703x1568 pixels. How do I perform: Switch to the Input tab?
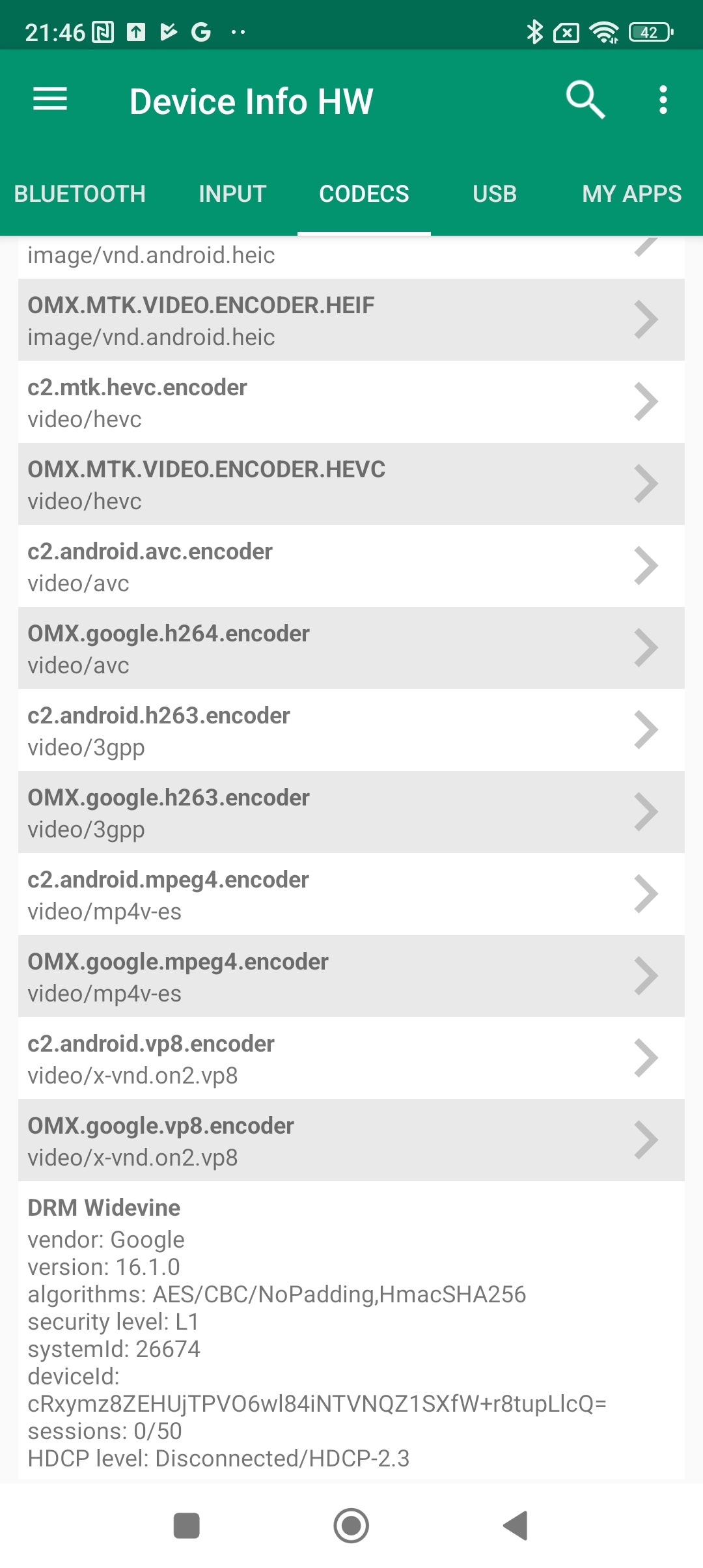232,194
